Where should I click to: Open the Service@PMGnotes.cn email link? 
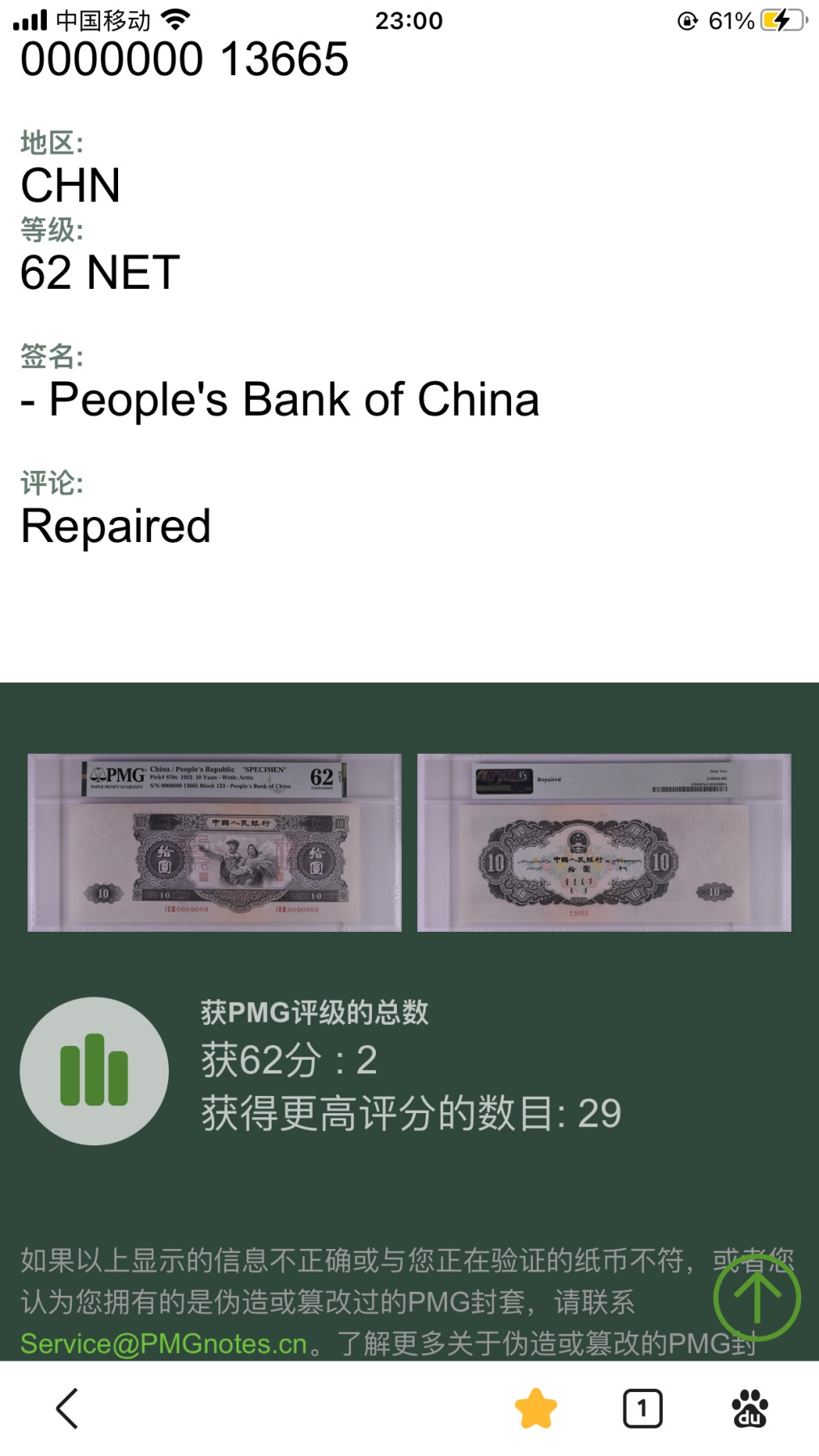click(x=163, y=1344)
